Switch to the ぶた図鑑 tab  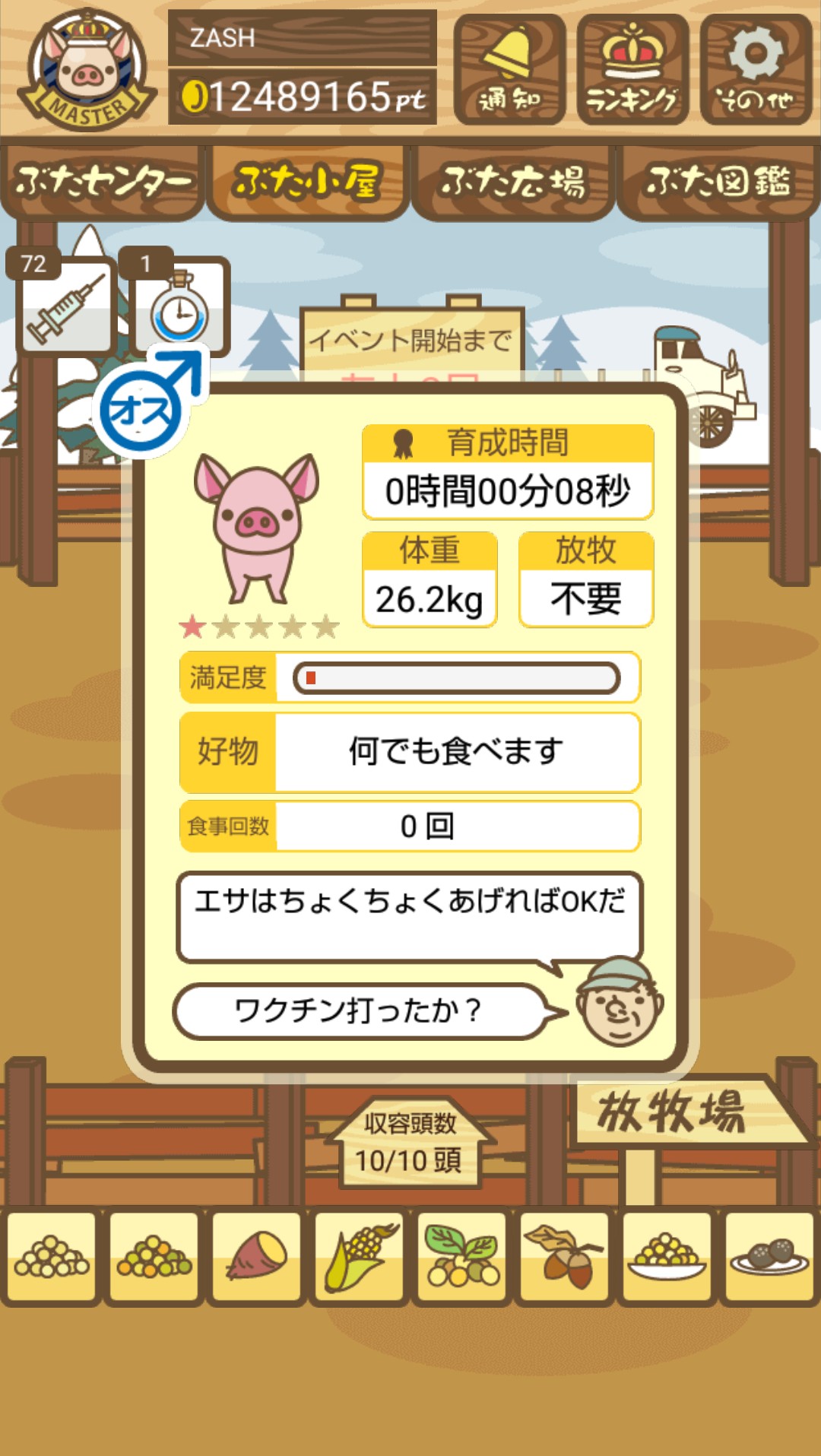718,182
